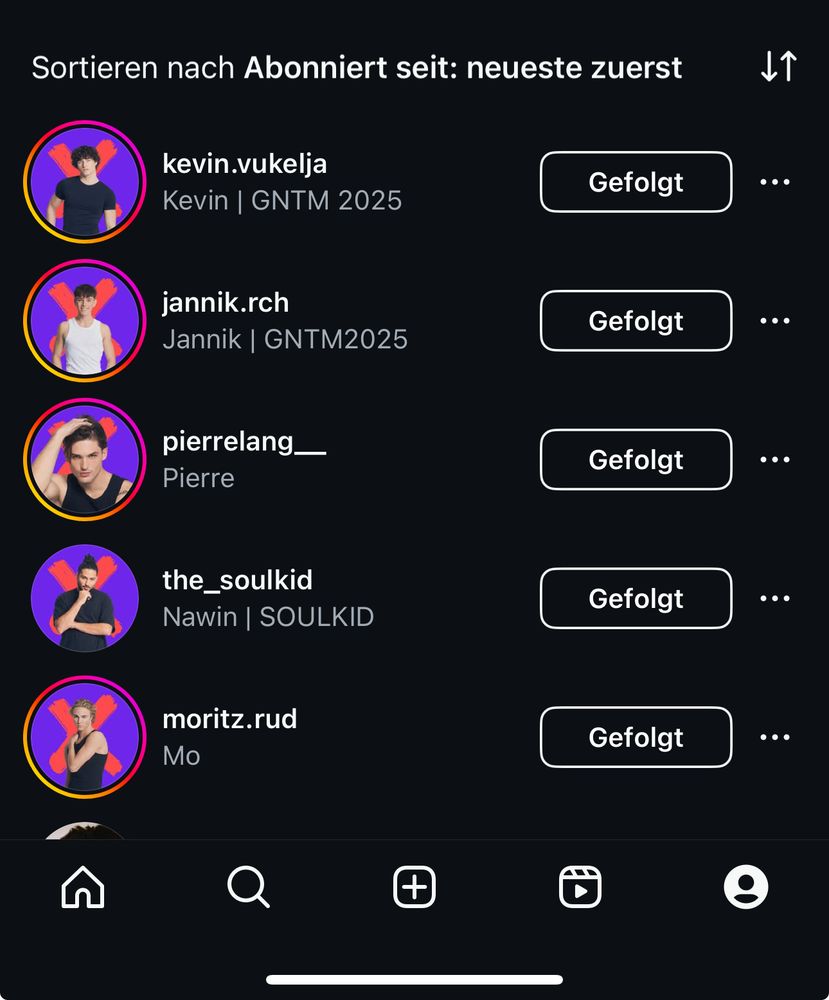Tap Gefolgt button next to moritz.rud
The image size is (829, 1000).
point(636,738)
